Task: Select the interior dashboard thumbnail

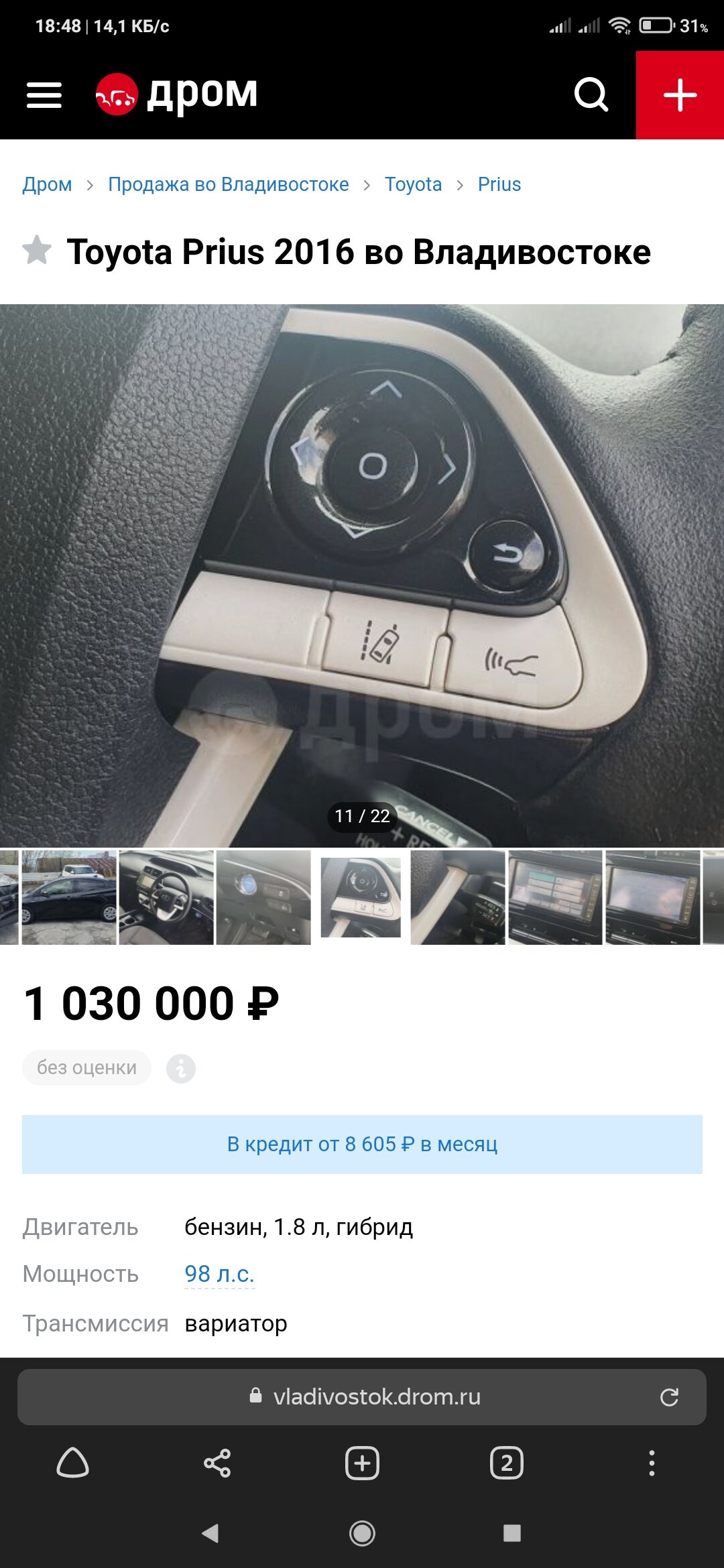Action: click(x=166, y=898)
